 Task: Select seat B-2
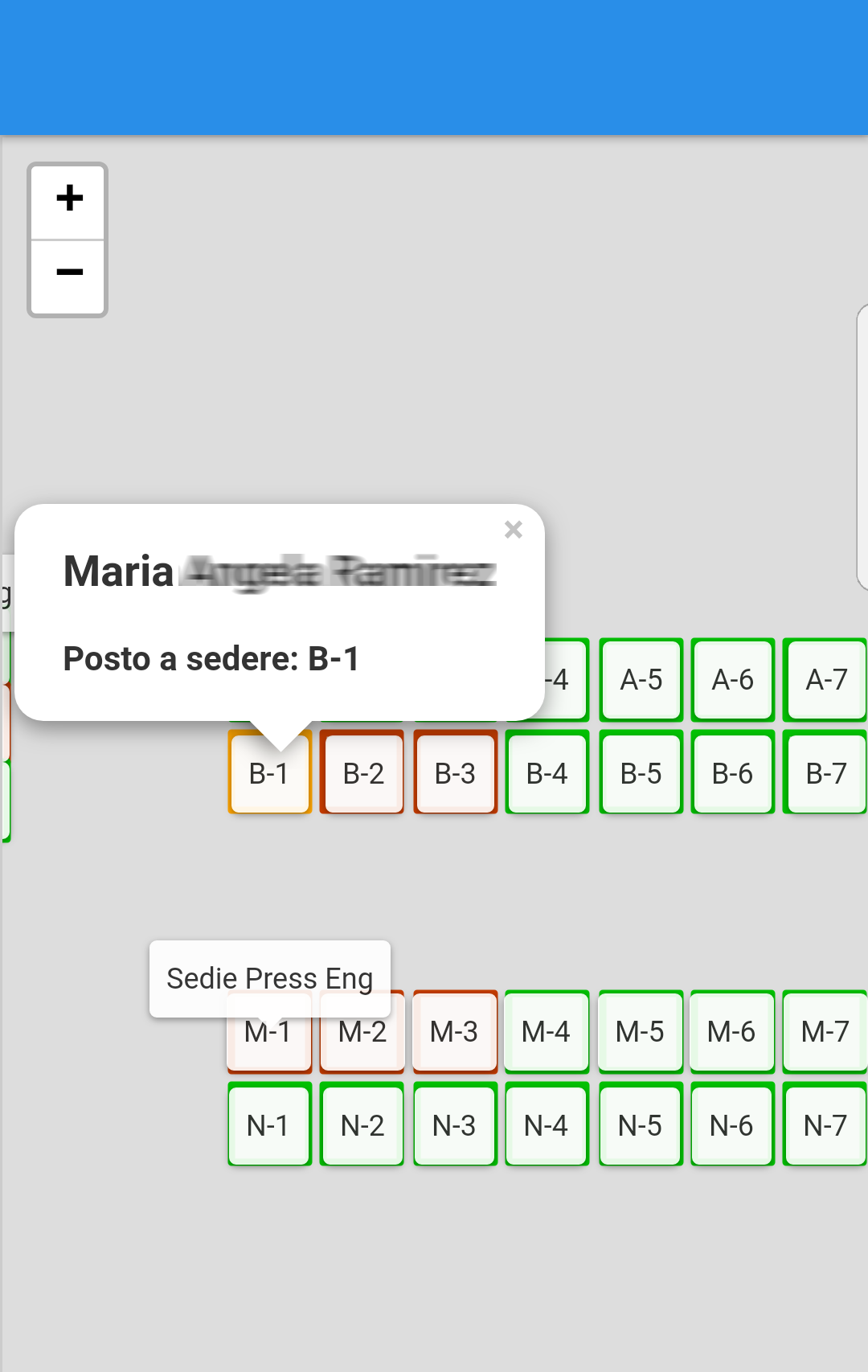click(x=362, y=773)
